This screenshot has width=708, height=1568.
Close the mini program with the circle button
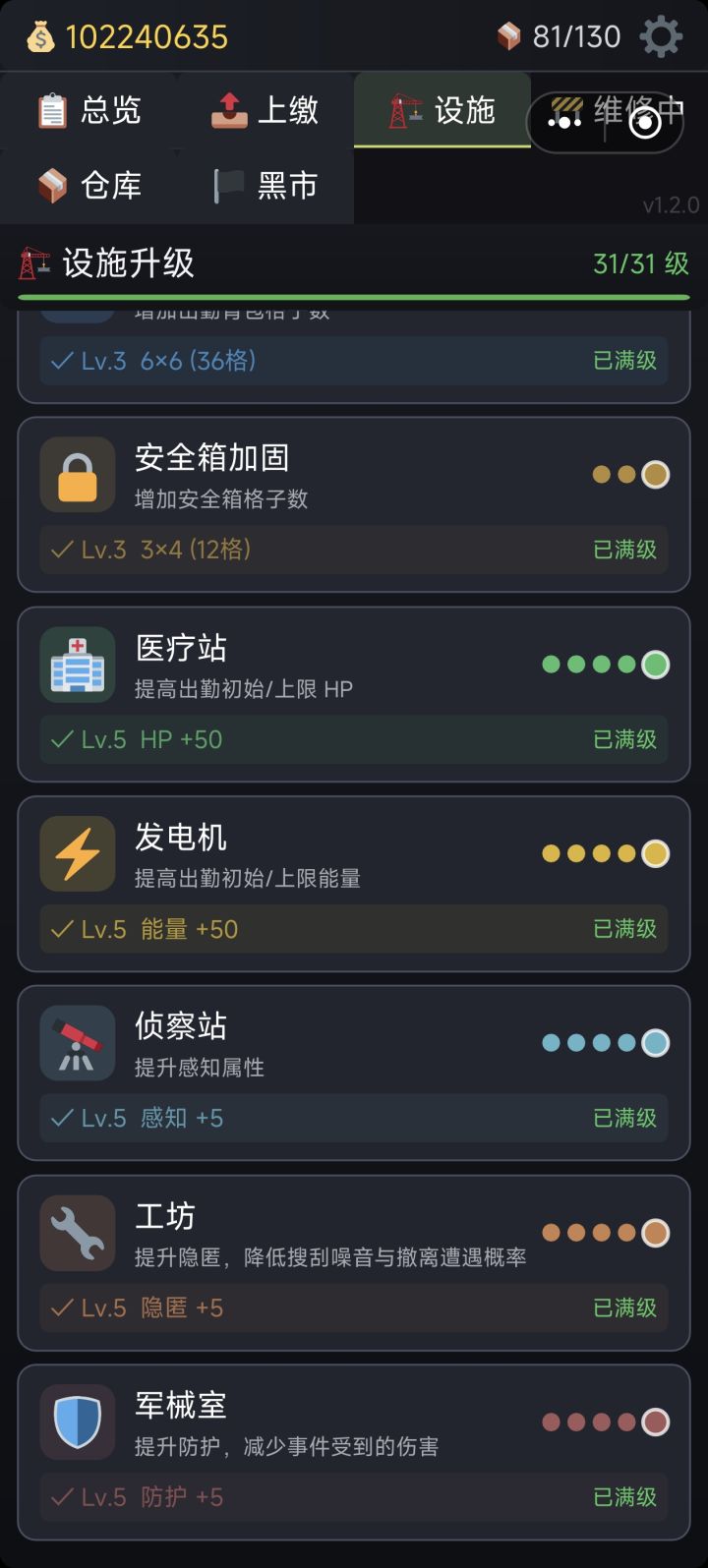(645, 123)
